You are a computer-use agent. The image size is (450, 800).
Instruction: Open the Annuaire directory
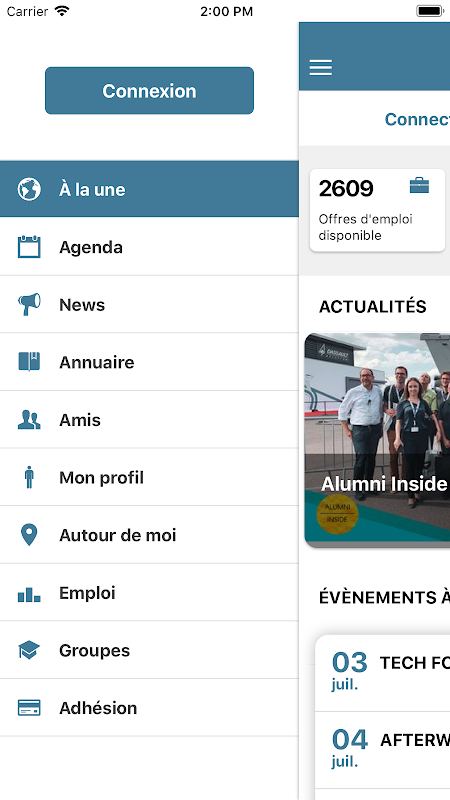pos(149,362)
